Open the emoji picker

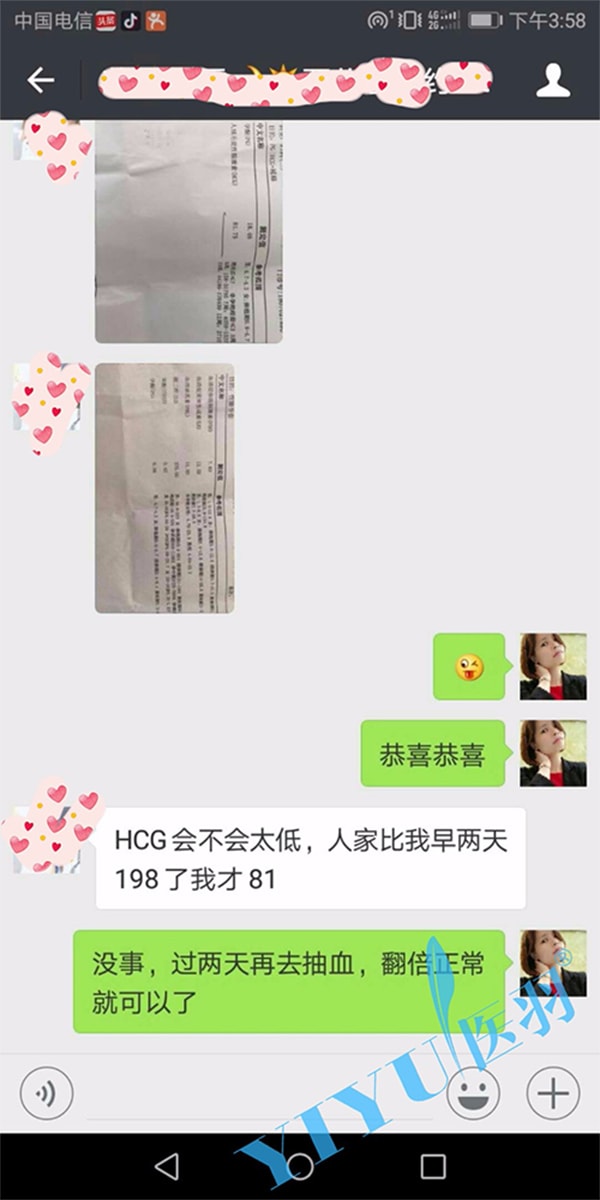tap(473, 1093)
